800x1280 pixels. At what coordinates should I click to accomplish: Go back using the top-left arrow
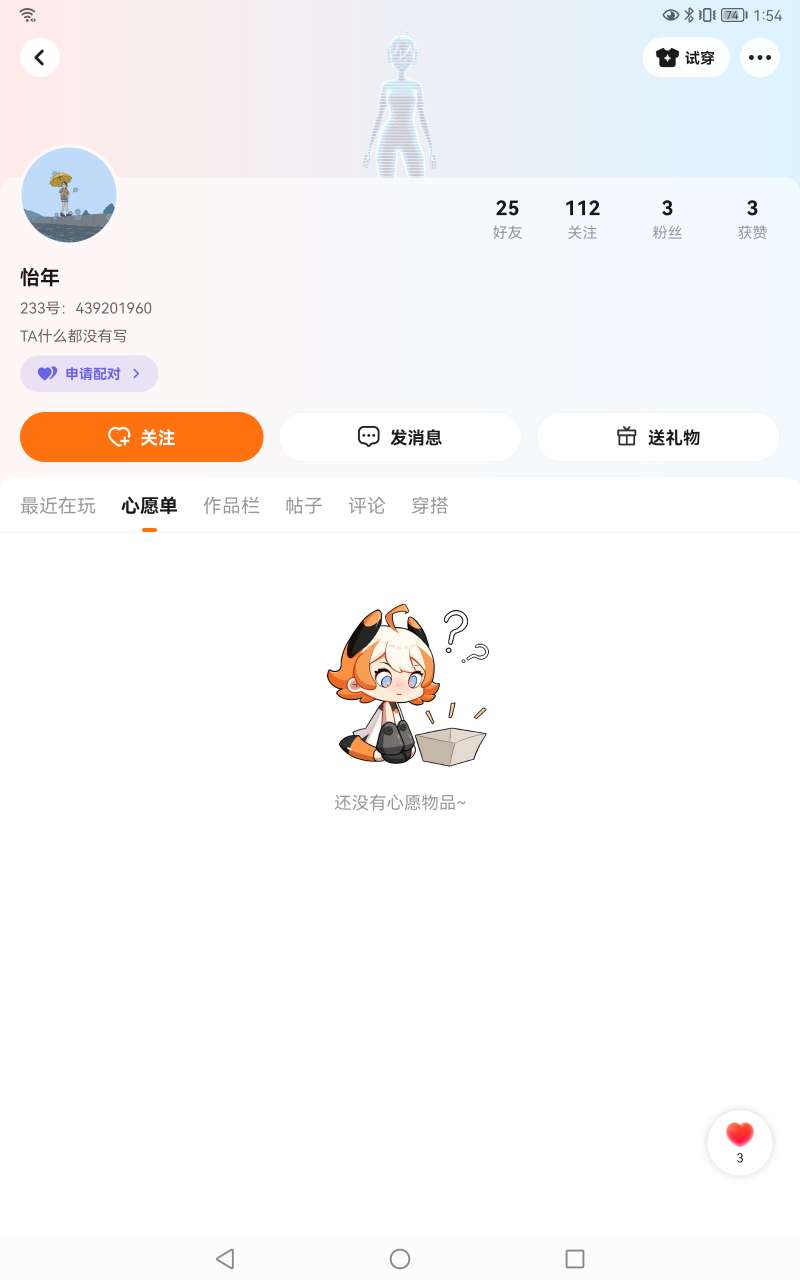click(40, 58)
